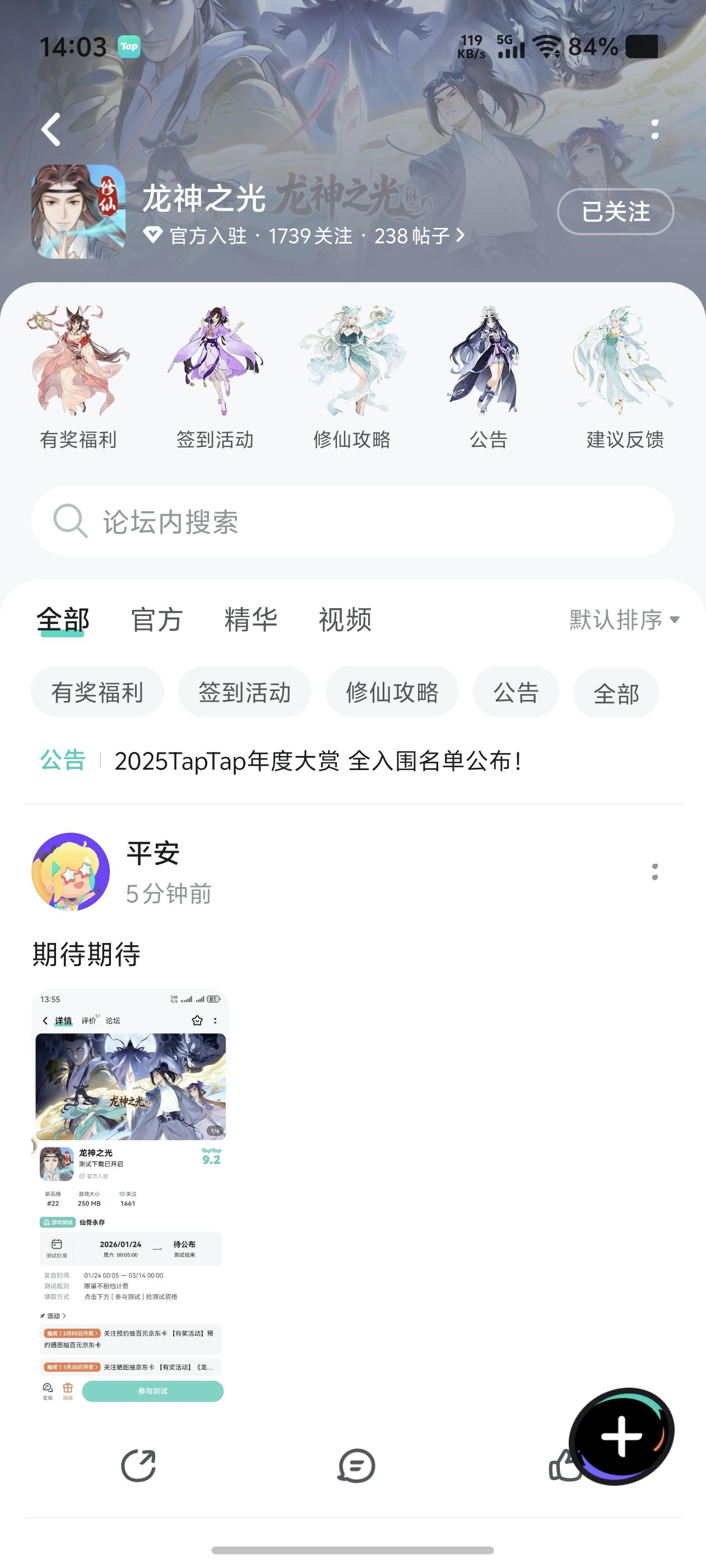Image resolution: width=706 pixels, height=1568 pixels.
Task: Tap the 论坛内搜索 search box
Action: tap(352, 522)
